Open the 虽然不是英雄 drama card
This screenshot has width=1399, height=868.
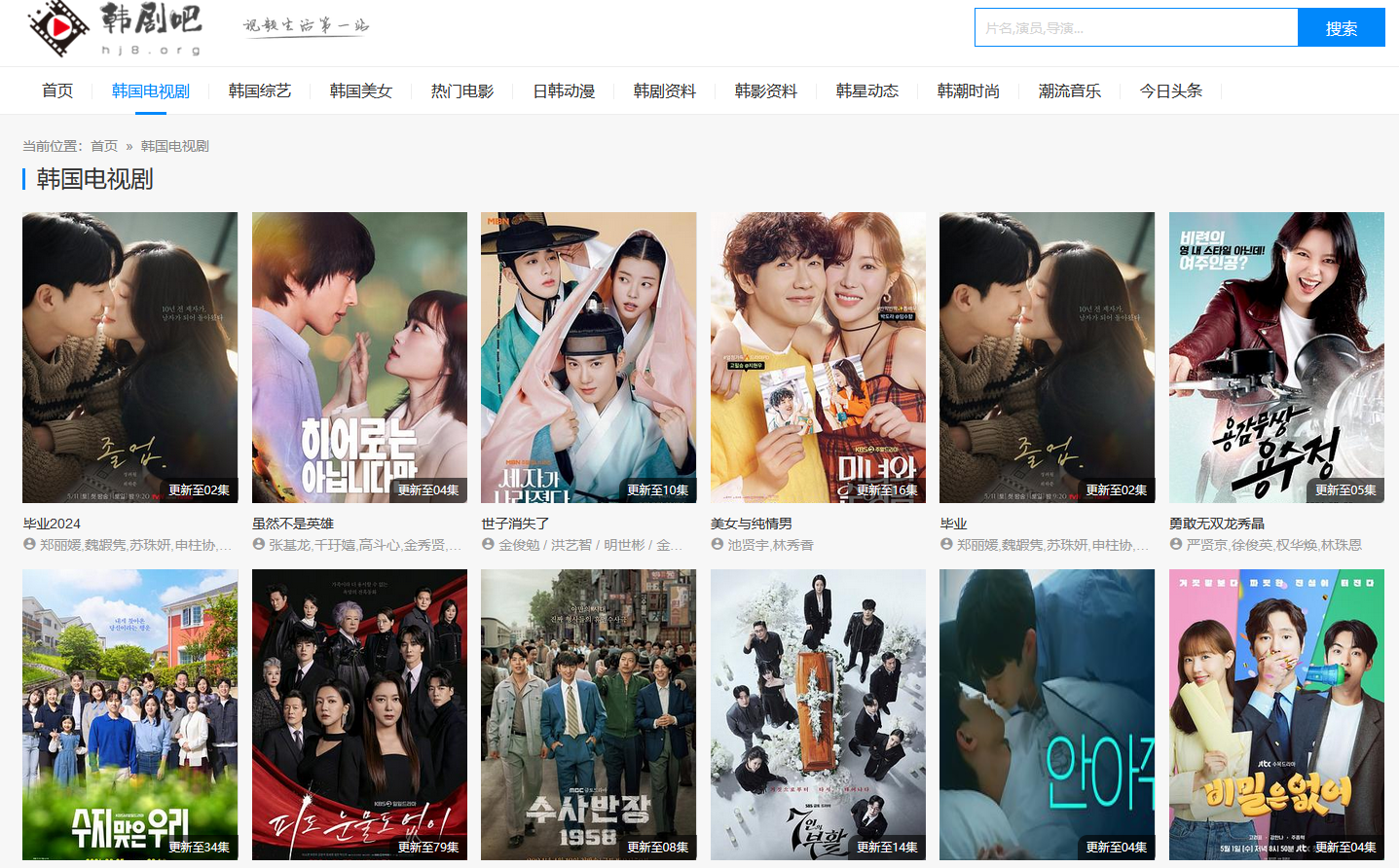[x=359, y=357]
